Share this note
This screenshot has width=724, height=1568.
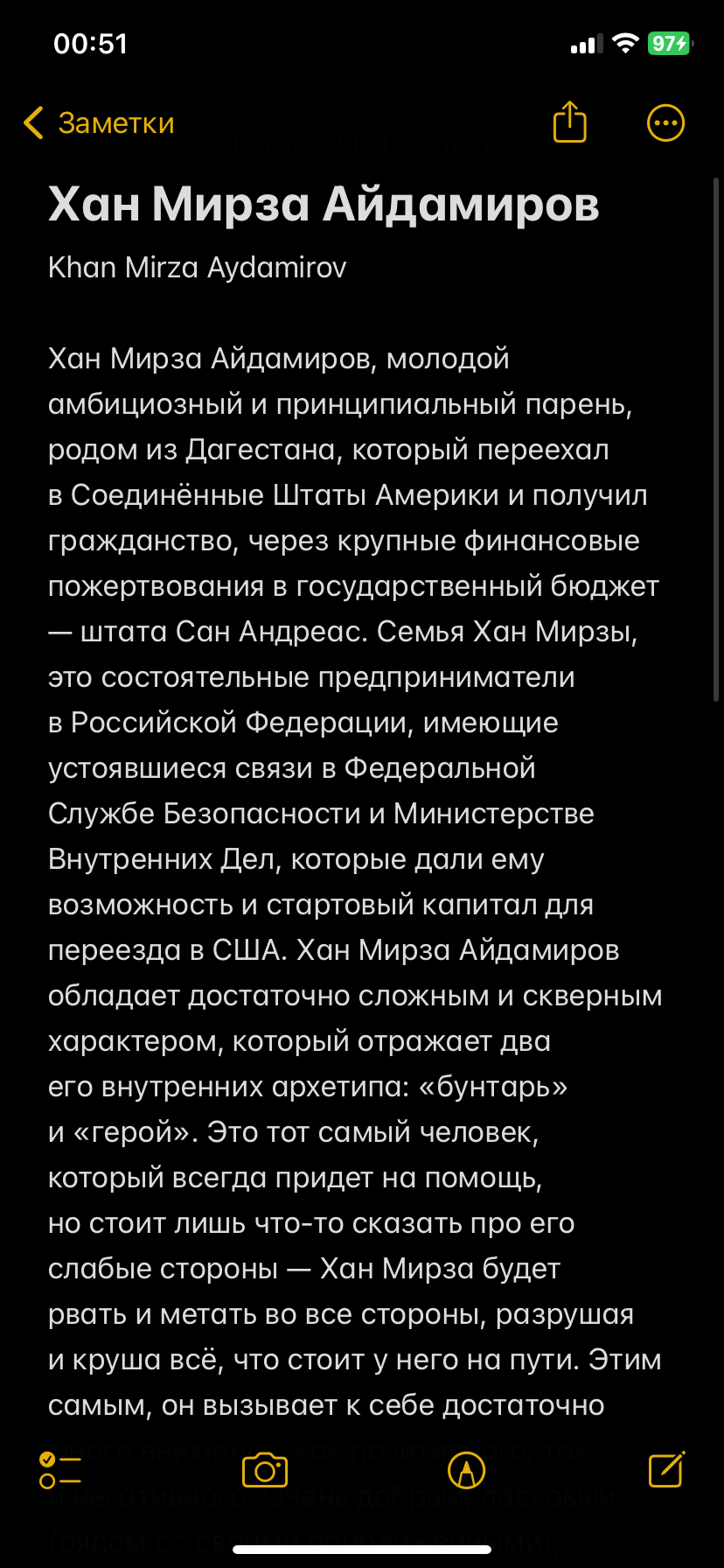click(x=569, y=122)
